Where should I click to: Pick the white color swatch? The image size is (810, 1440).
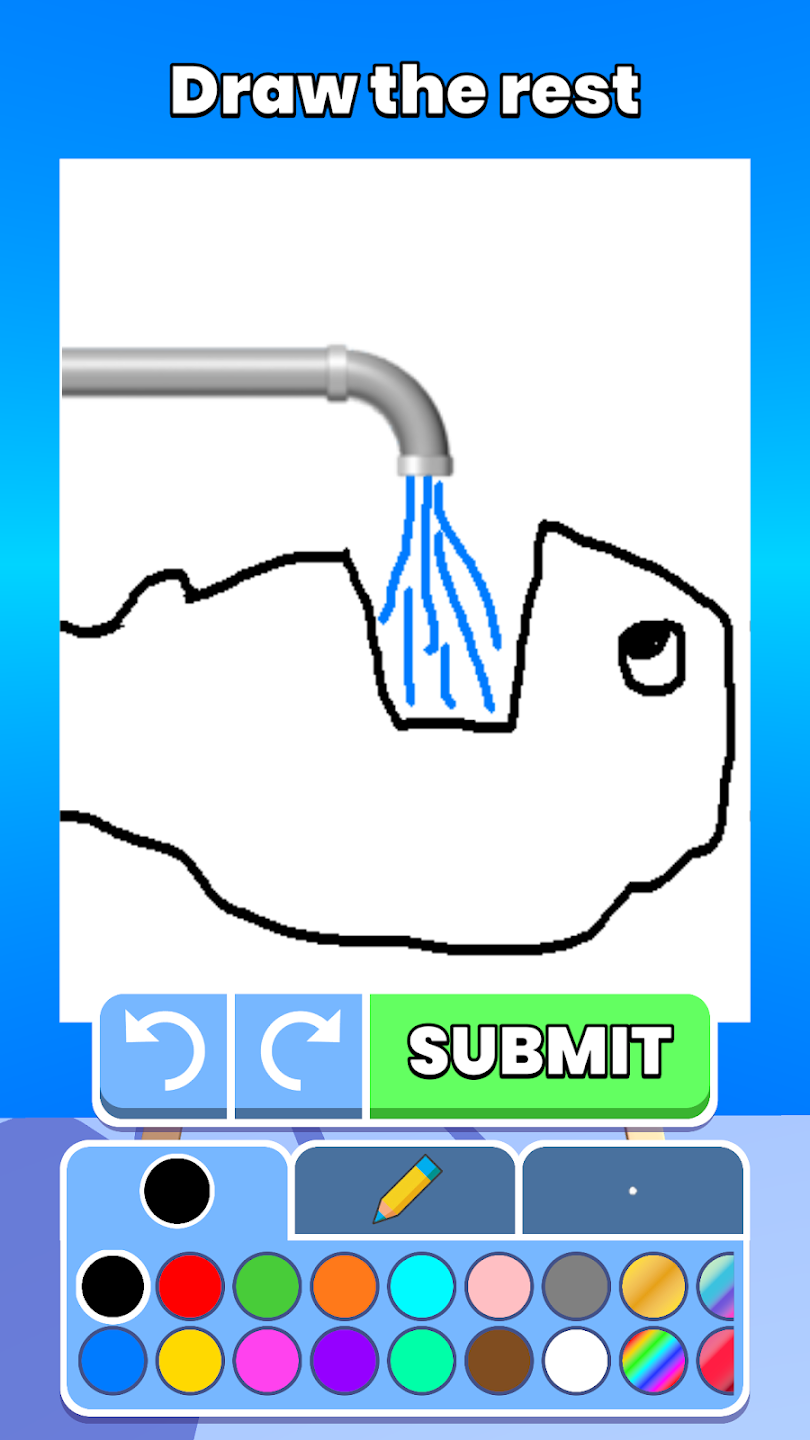576,1360
